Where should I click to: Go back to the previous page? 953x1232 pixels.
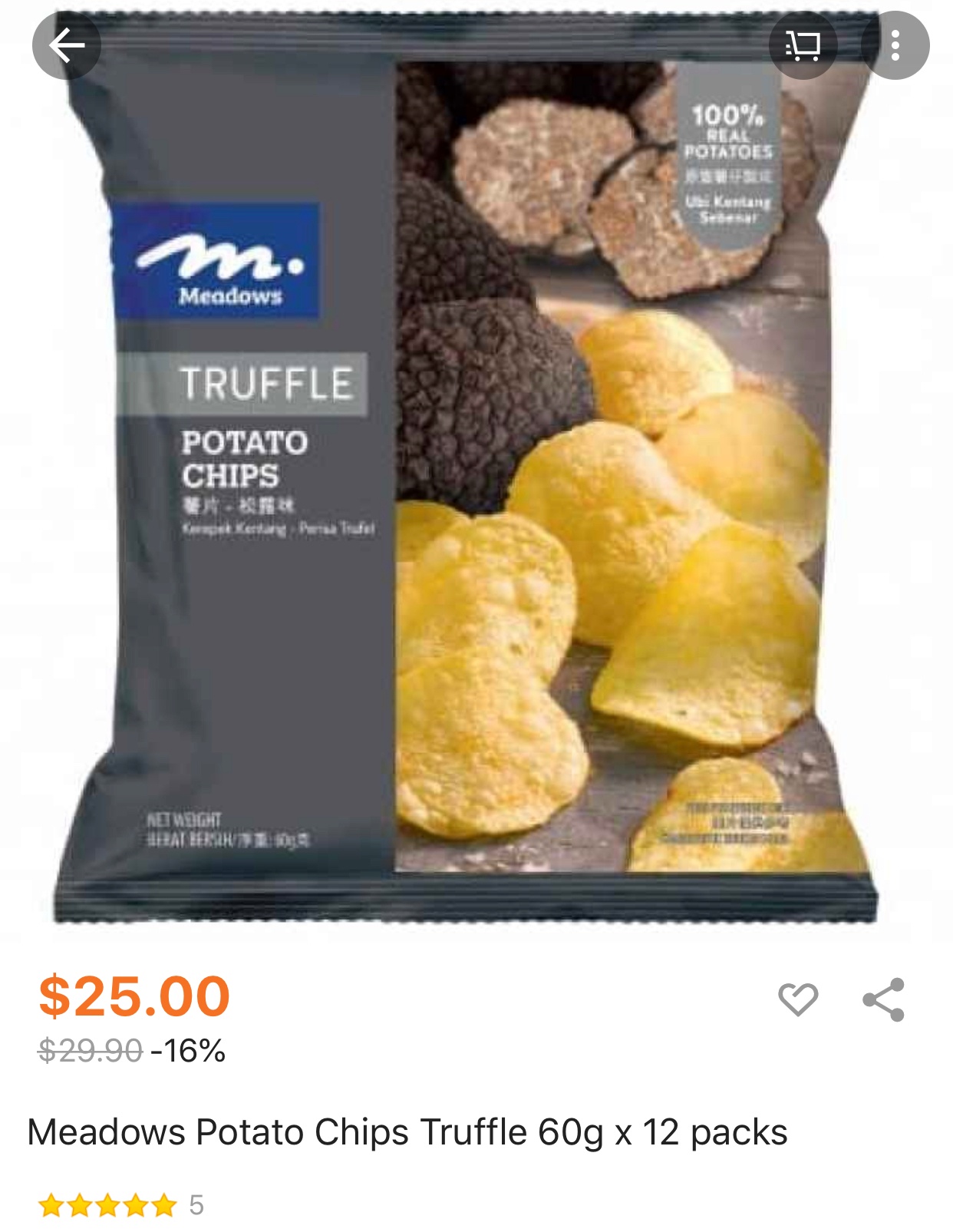(x=67, y=46)
